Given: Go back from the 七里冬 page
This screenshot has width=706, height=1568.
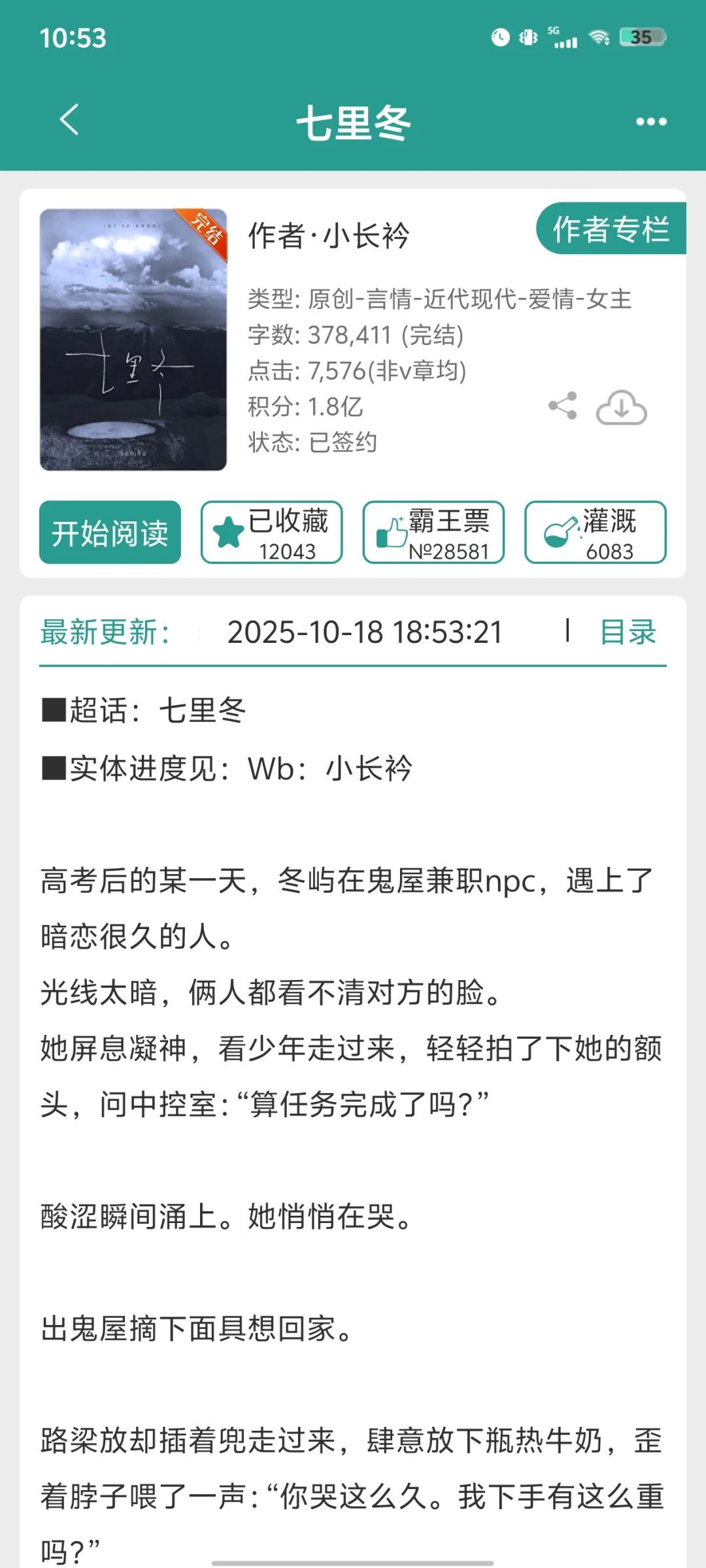Looking at the screenshot, I should [69, 120].
